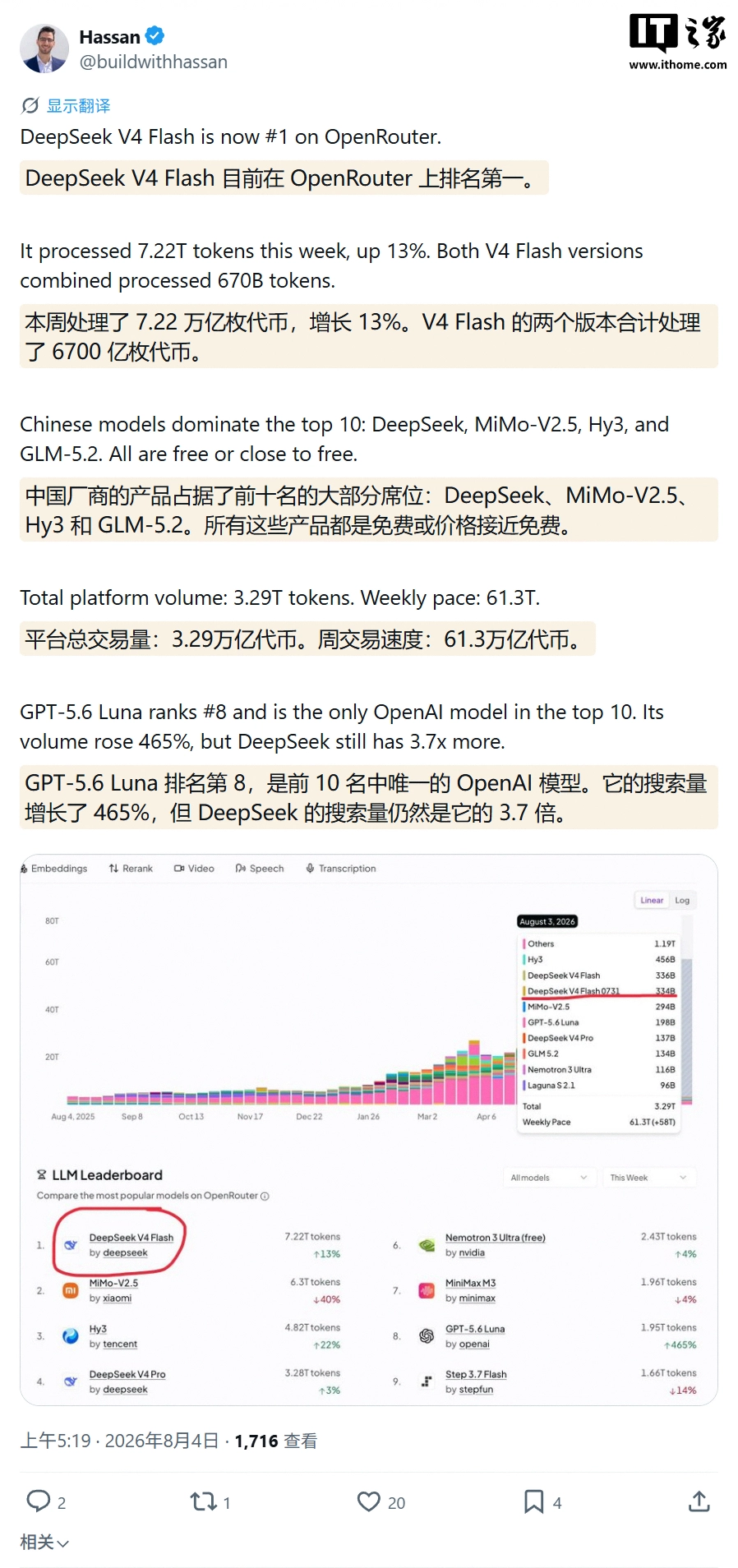Open the post timestamp 上午5:19 link
This screenshot has height=1568, width=738.
point(55,1441)
